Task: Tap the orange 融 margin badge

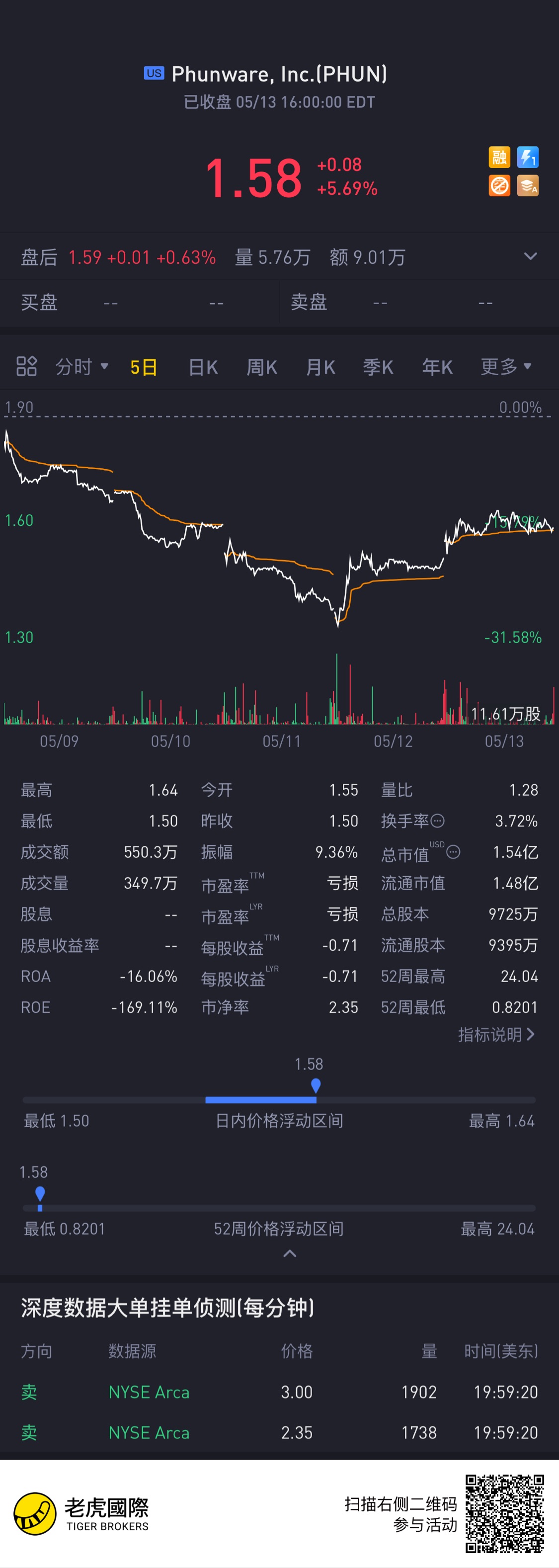Action: tap(499, 157)
